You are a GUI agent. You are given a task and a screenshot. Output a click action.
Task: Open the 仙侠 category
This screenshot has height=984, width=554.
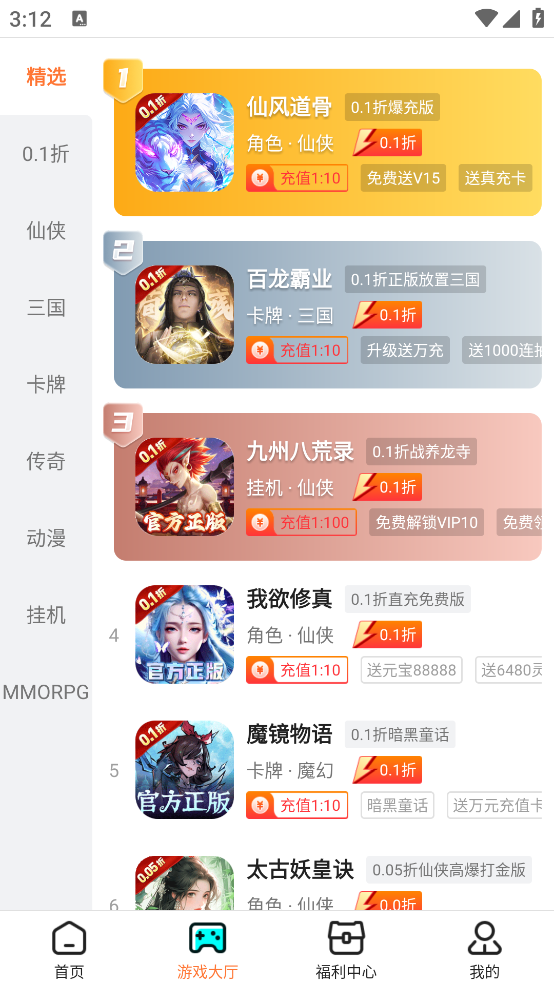click(x=46, y=230)
